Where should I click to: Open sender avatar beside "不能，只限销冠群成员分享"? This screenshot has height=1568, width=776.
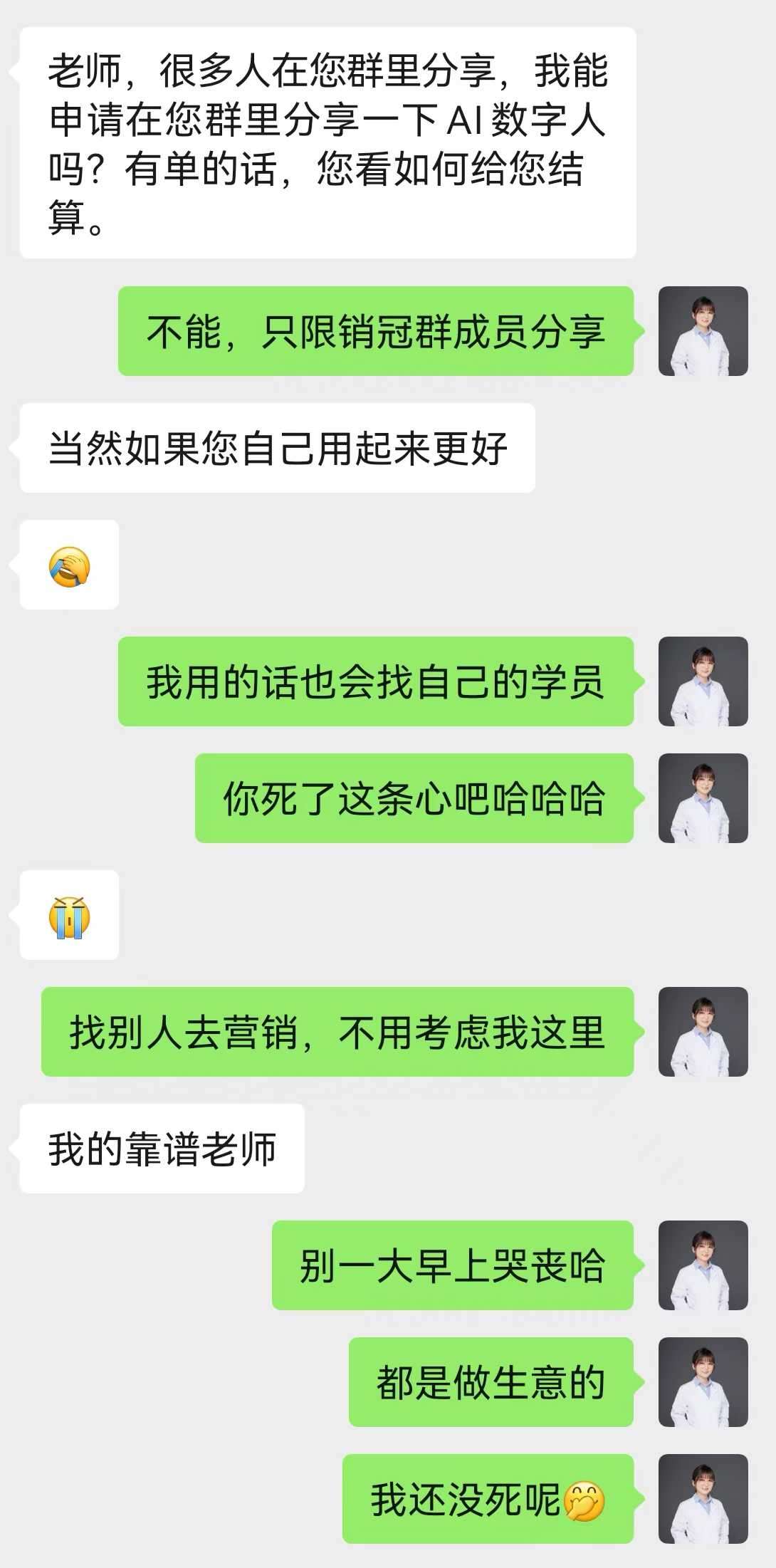point(703,331)
